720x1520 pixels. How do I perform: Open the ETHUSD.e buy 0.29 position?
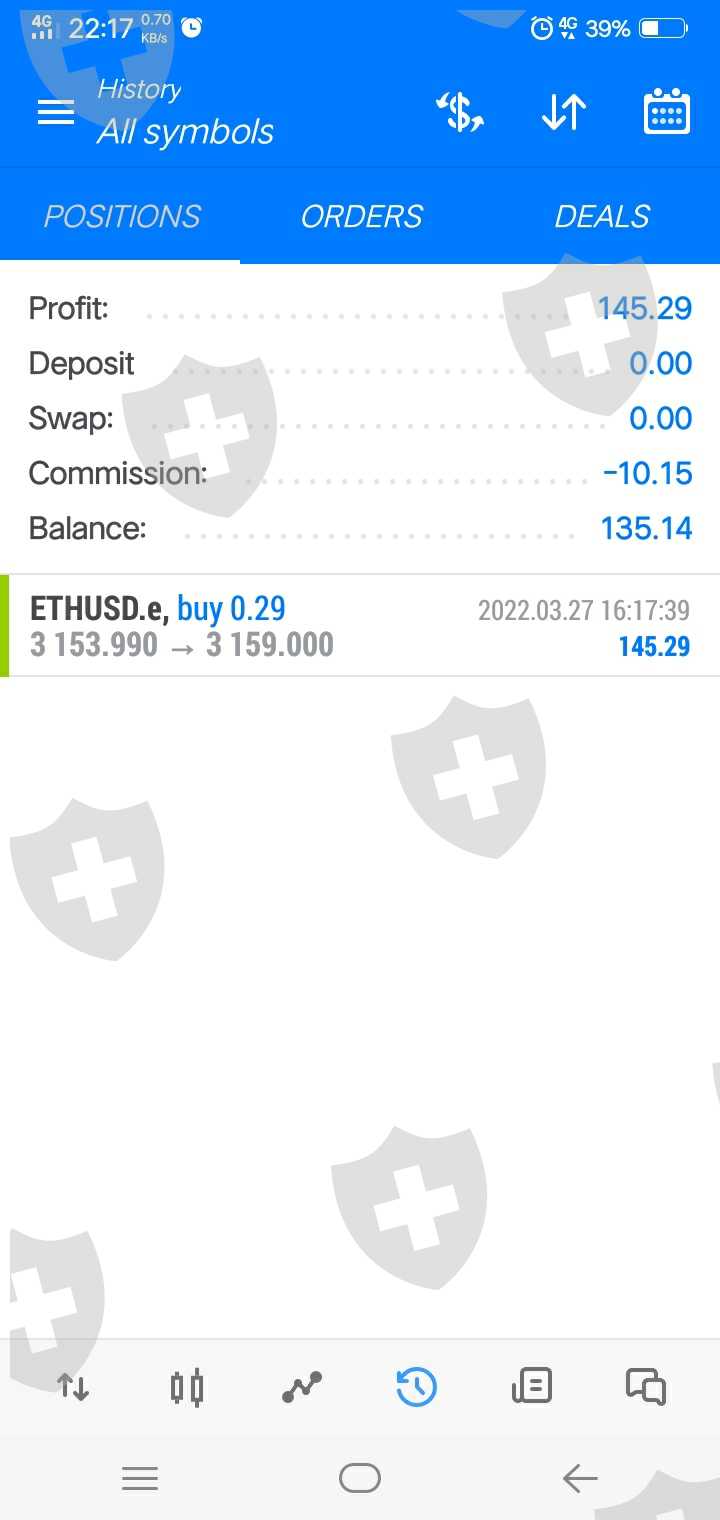click(360, 626)
